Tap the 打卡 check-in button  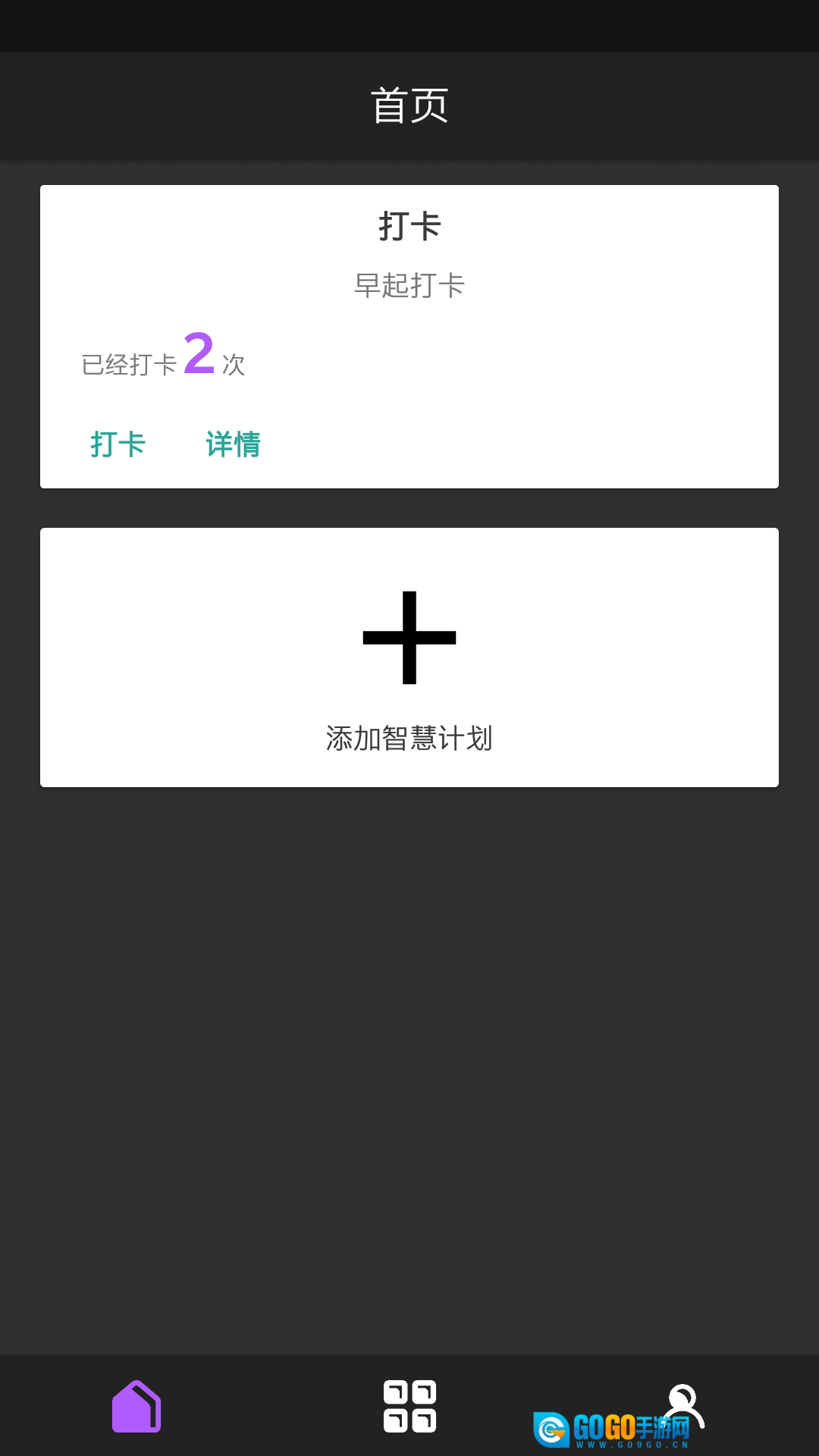118,444
